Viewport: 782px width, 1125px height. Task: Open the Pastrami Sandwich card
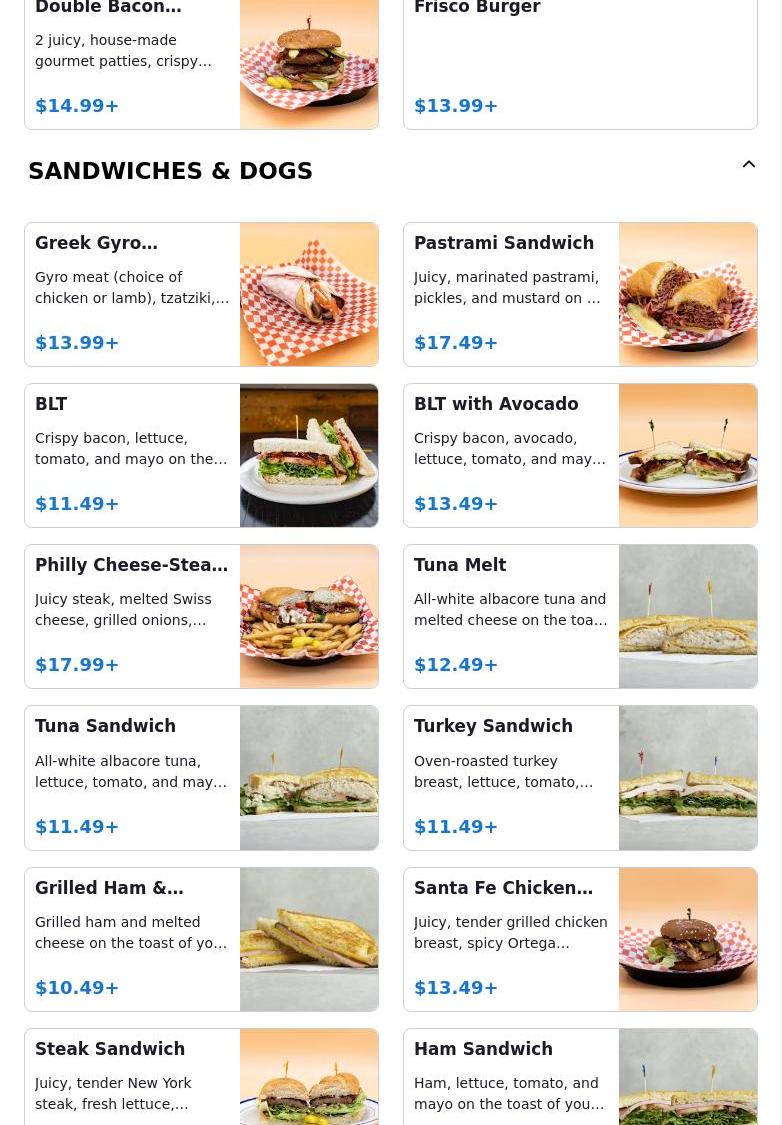580,294
